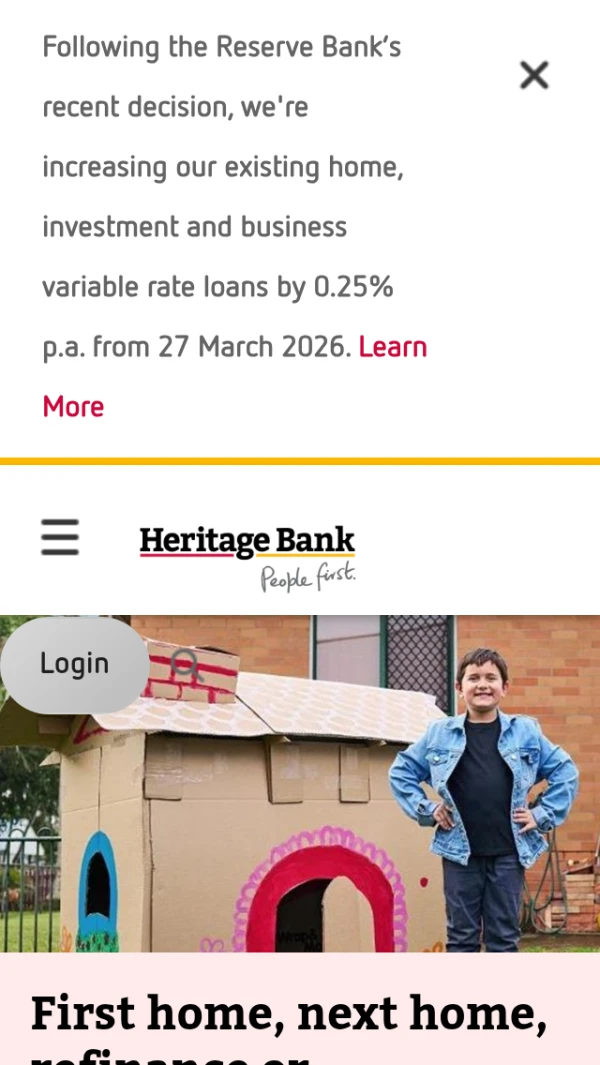Screen dimensions: 600x1065
Task: Open the search magnifier icon
Action: 187,665
